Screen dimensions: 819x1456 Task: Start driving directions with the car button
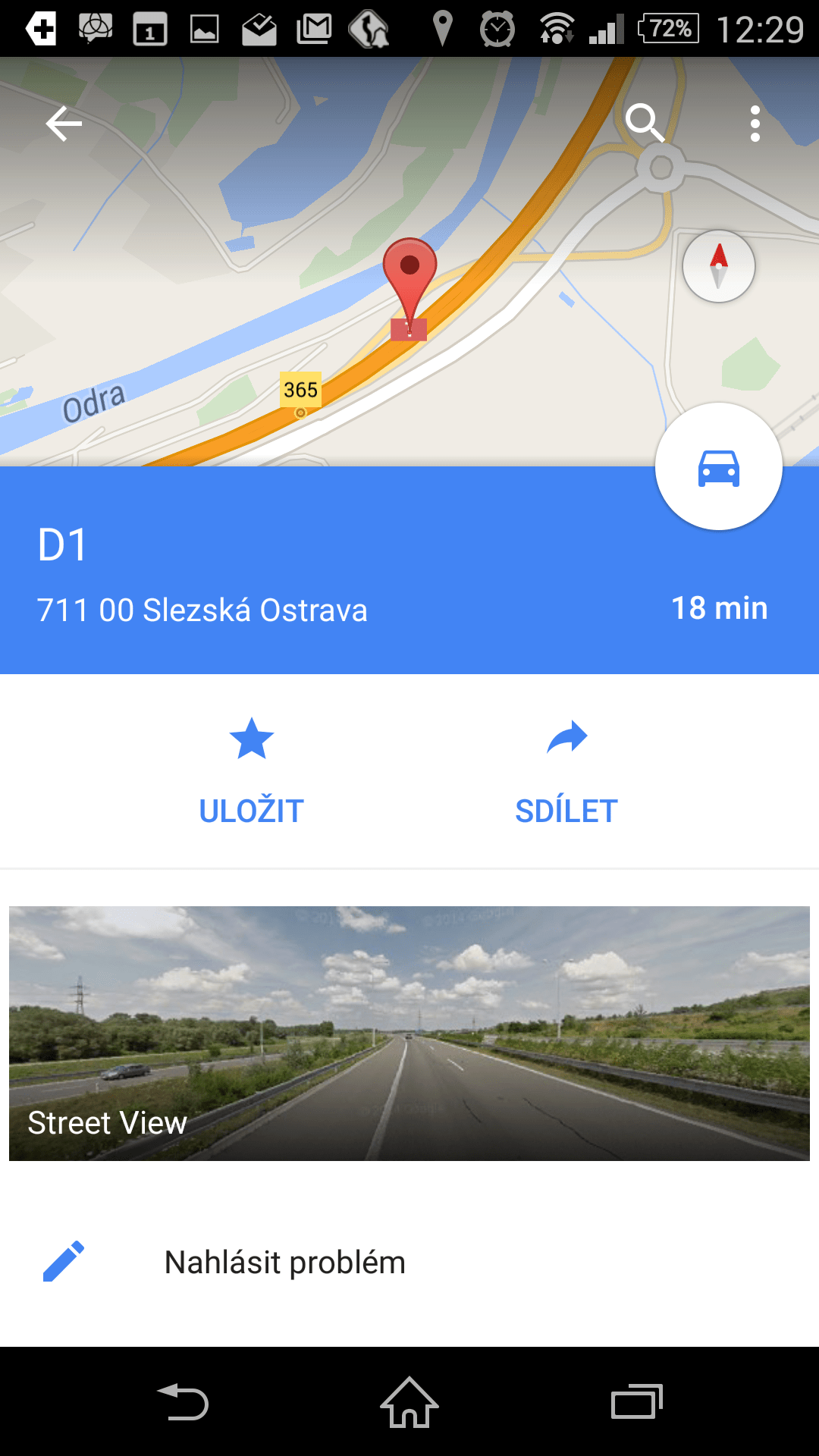718,466
